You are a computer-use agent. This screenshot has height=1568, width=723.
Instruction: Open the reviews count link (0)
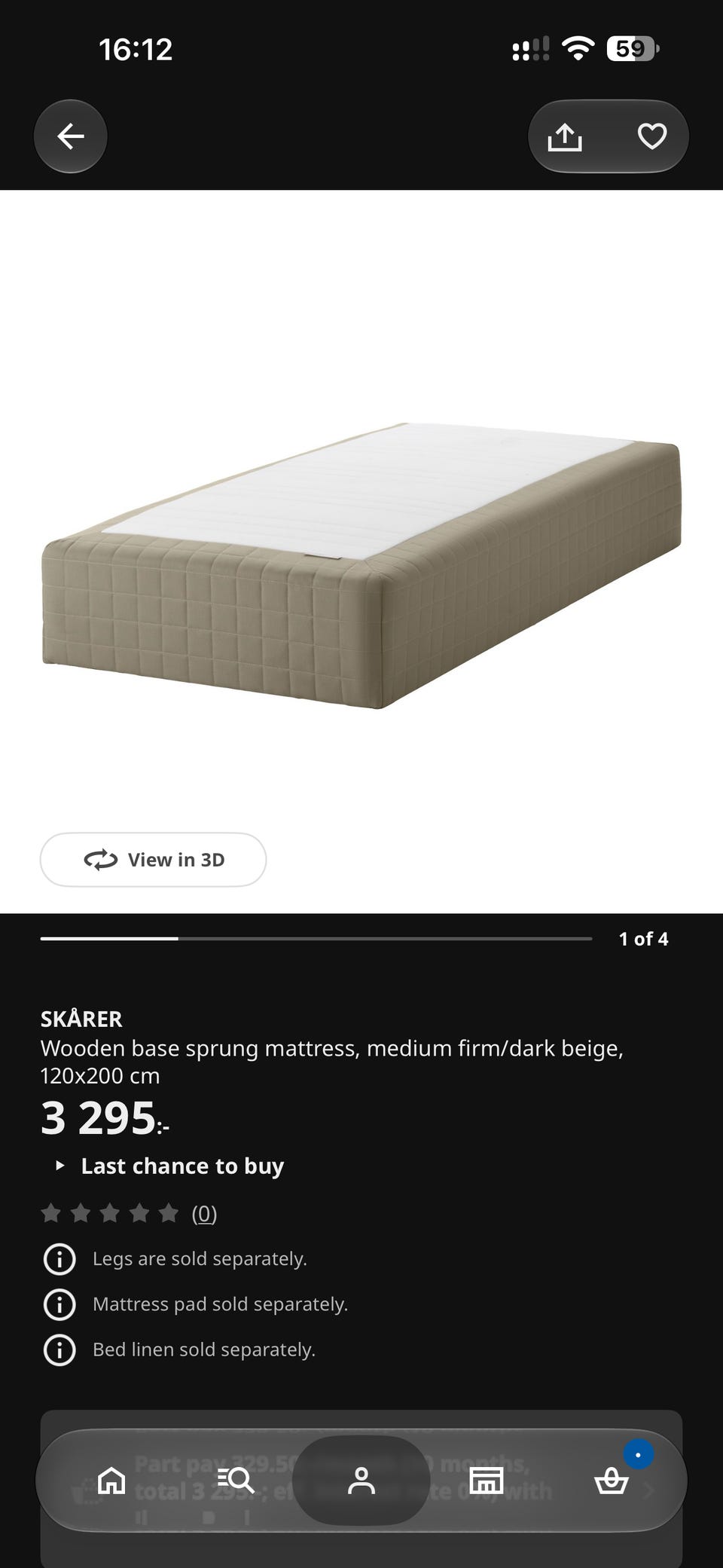tap(204, 1214)
